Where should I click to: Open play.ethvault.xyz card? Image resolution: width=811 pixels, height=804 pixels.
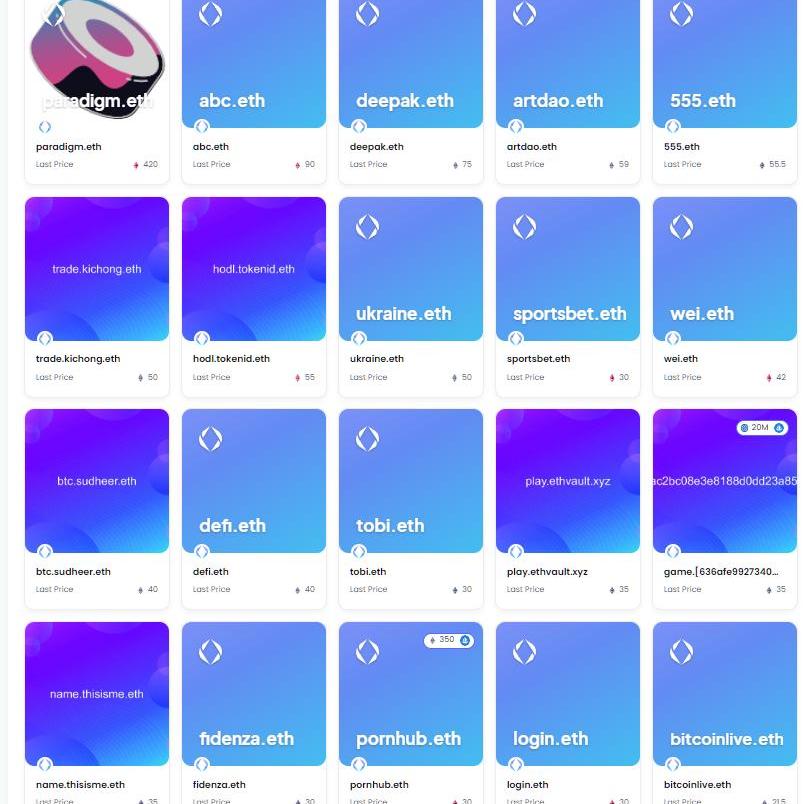(x=568, y=481)
